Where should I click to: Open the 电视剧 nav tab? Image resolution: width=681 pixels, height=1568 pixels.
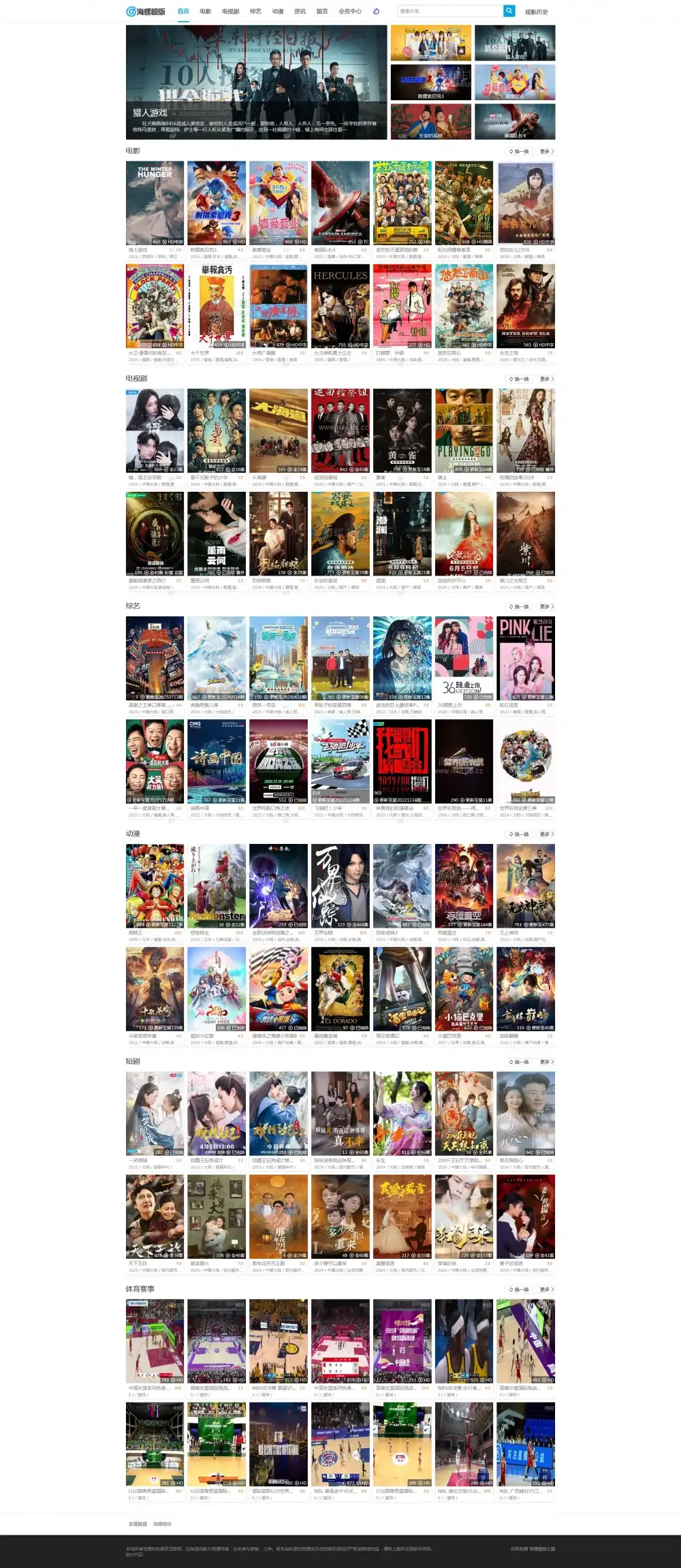pyautogui.click(x=230, y=12)
